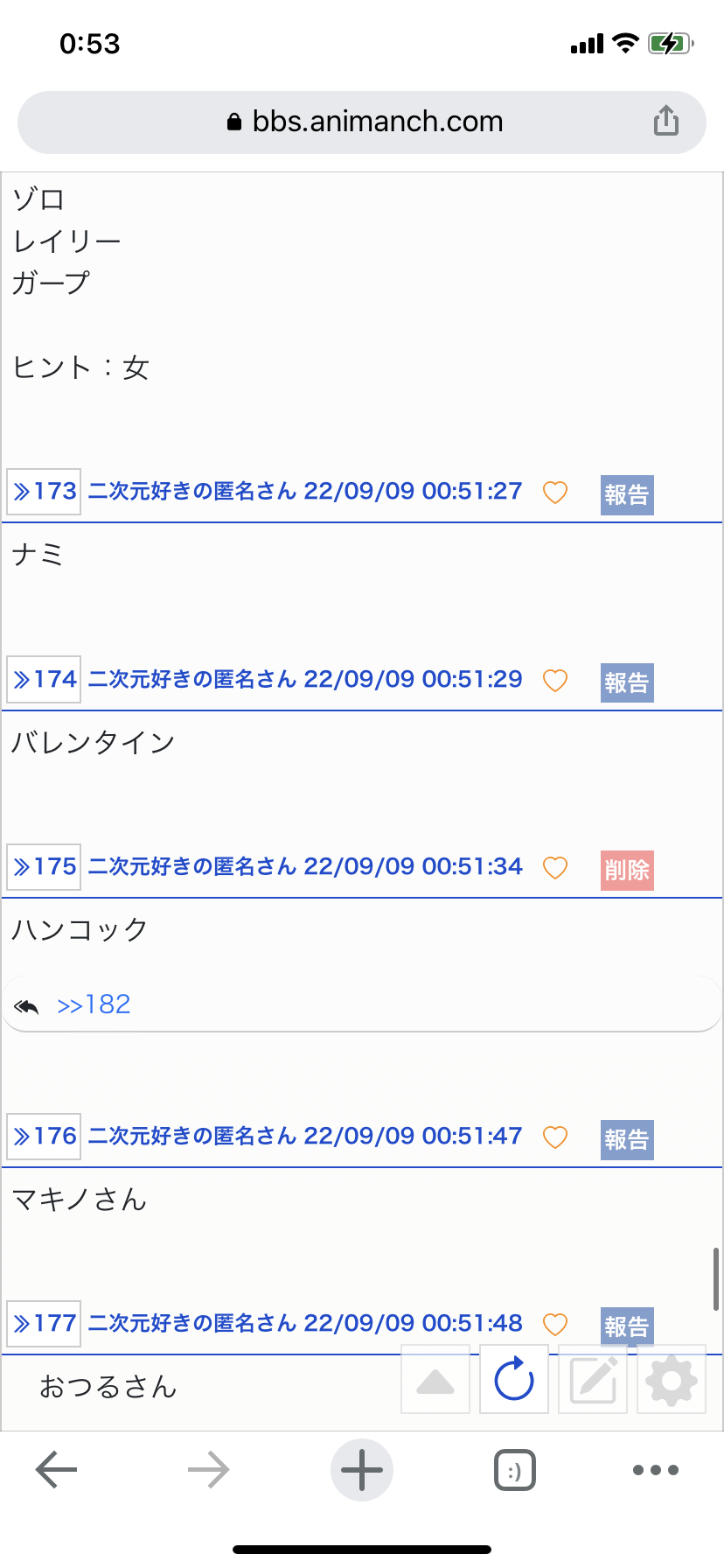Open a new tab with plus button
The width and height of the screenshot is (724, 1568).
point(362,1470)
